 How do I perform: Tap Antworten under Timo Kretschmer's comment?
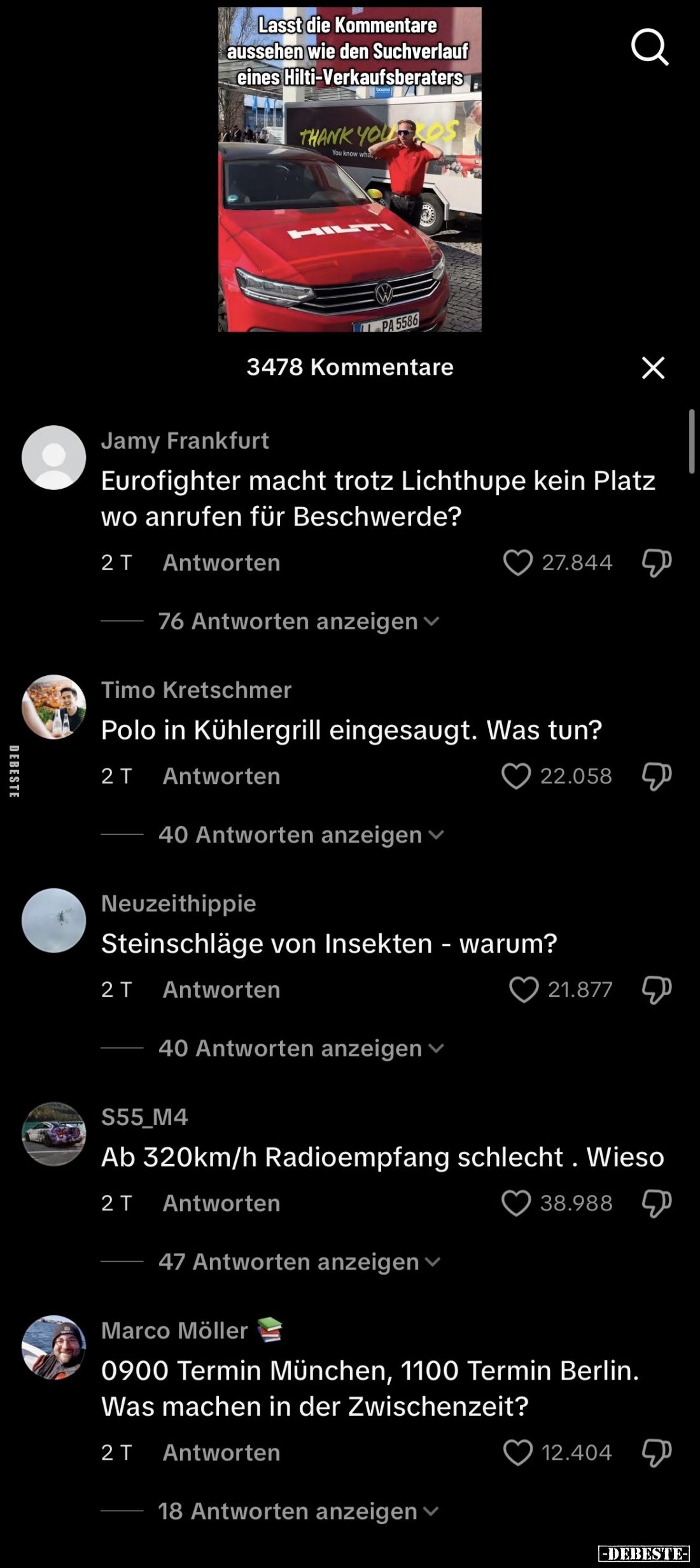(x=221, y=776)
